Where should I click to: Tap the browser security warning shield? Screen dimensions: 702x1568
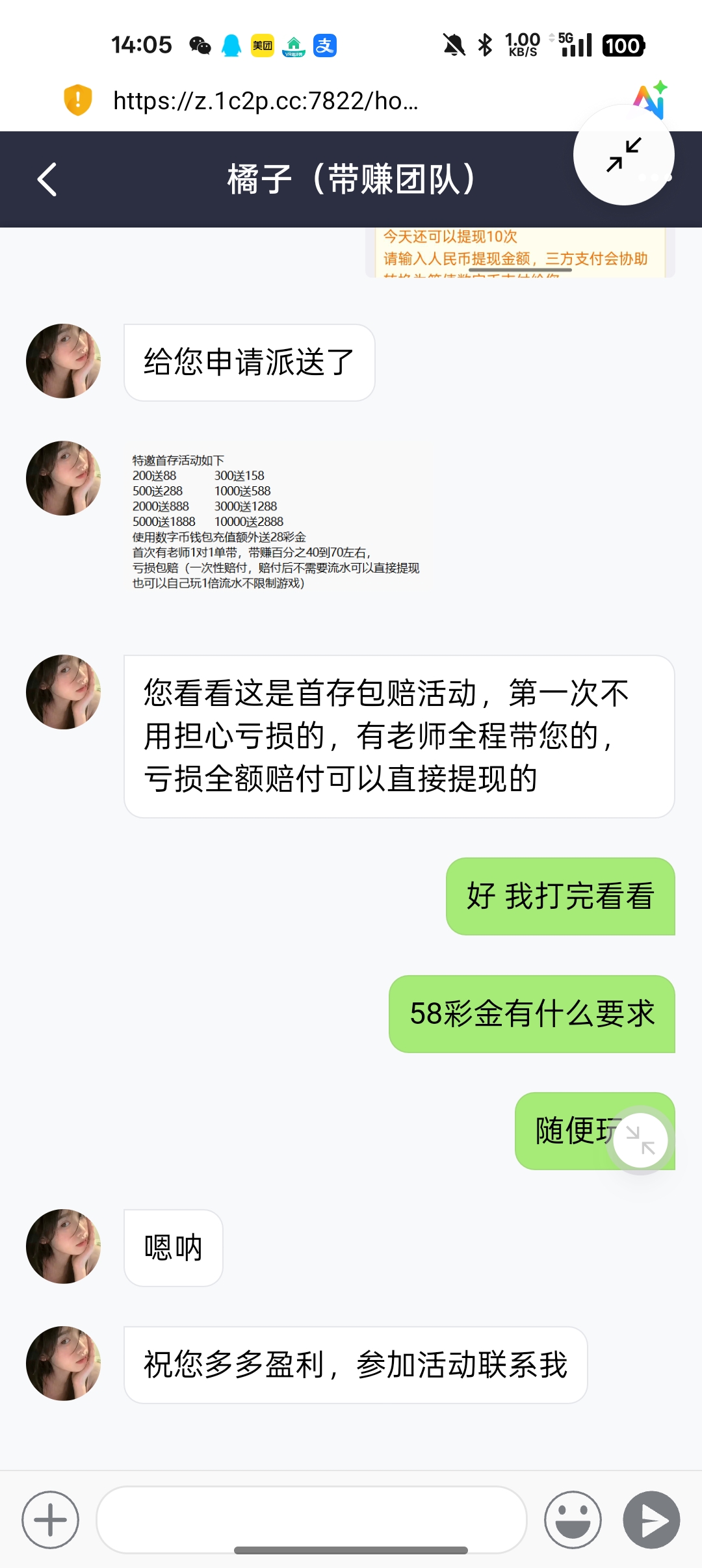click(x=78, y=100)
